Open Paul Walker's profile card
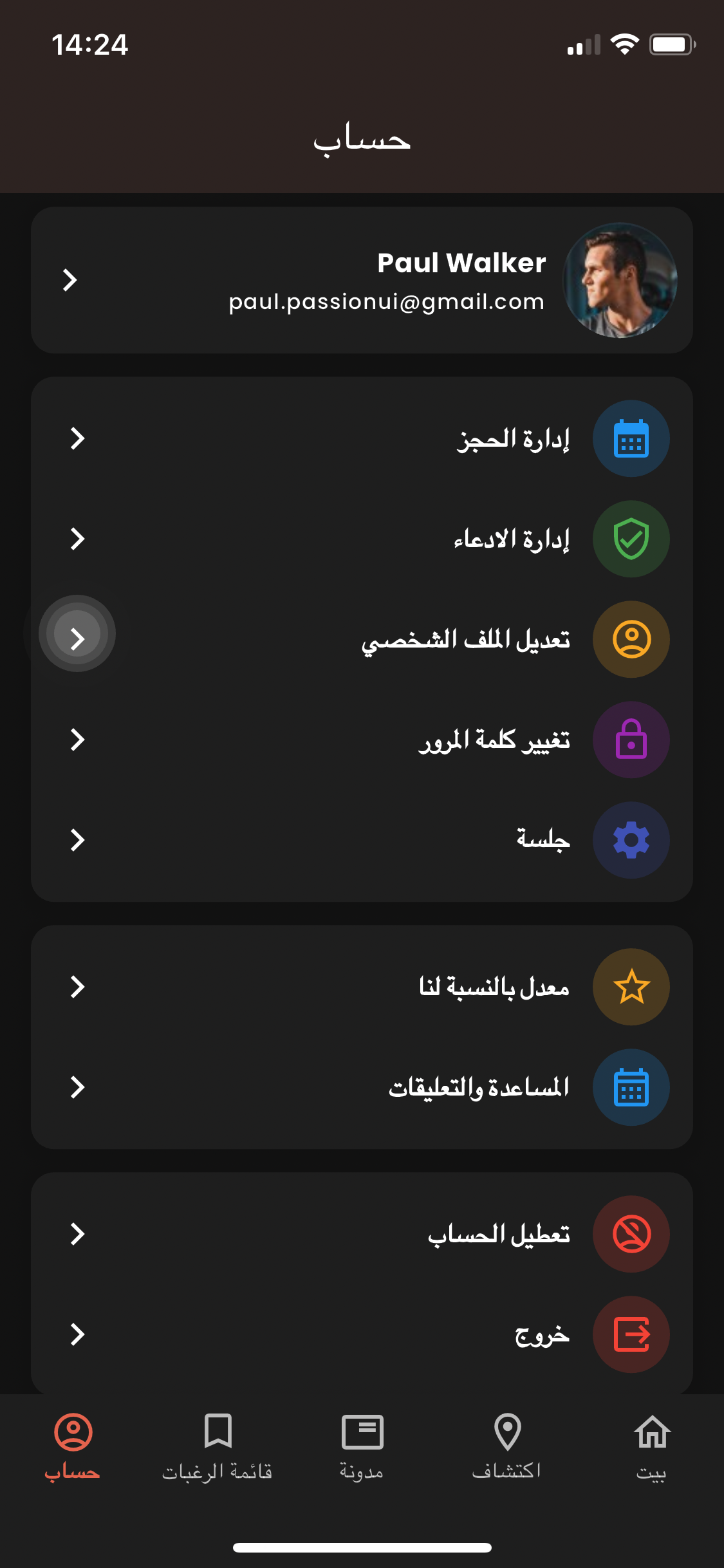 click(x=362, y=280)
